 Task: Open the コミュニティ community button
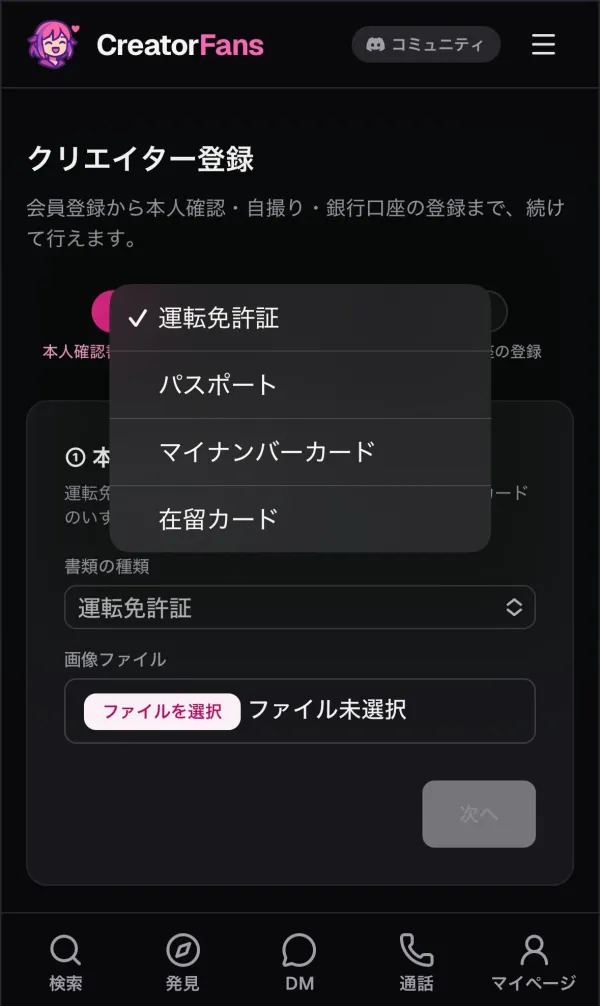[x=426, y=44]
